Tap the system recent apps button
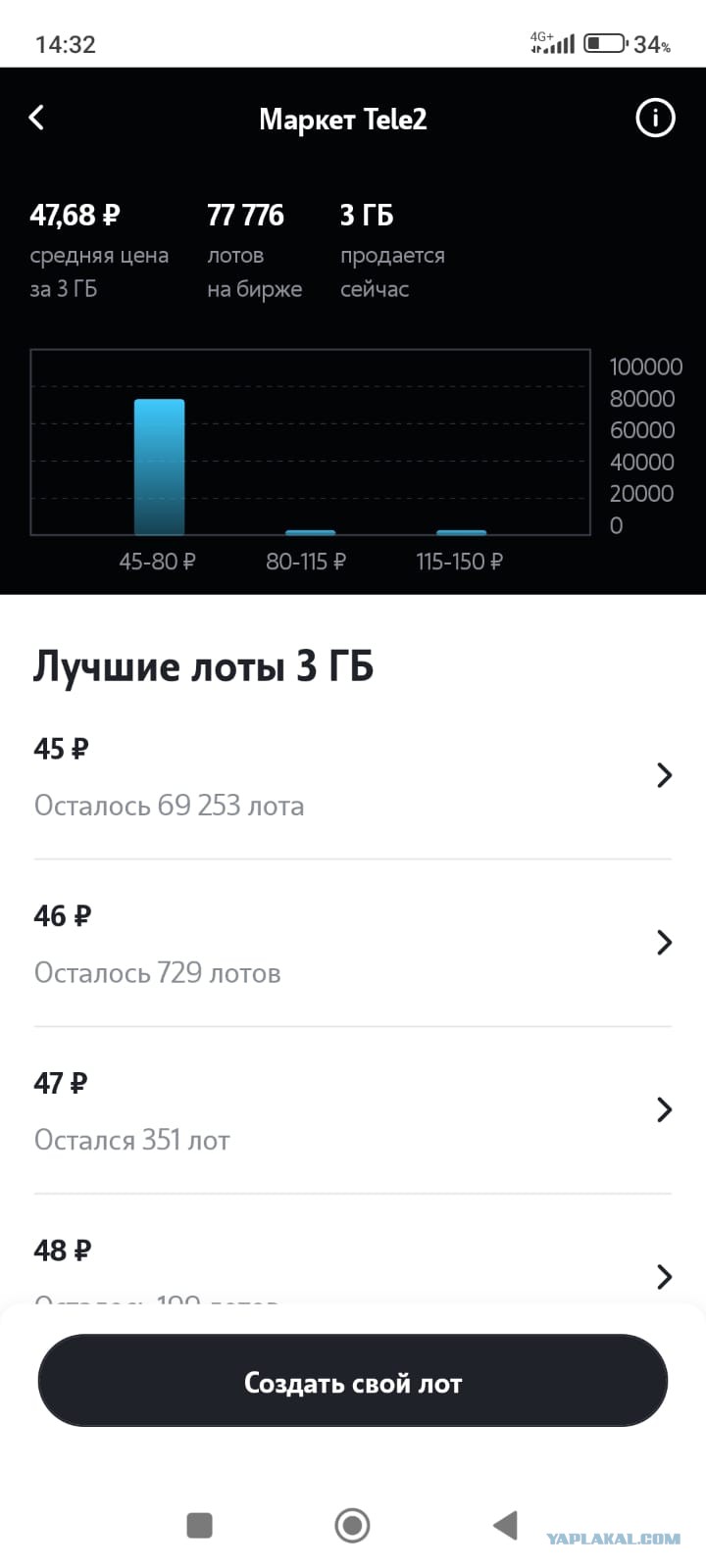Image resolution: width=706 pixels, height=1568 pixels. 199,1525
